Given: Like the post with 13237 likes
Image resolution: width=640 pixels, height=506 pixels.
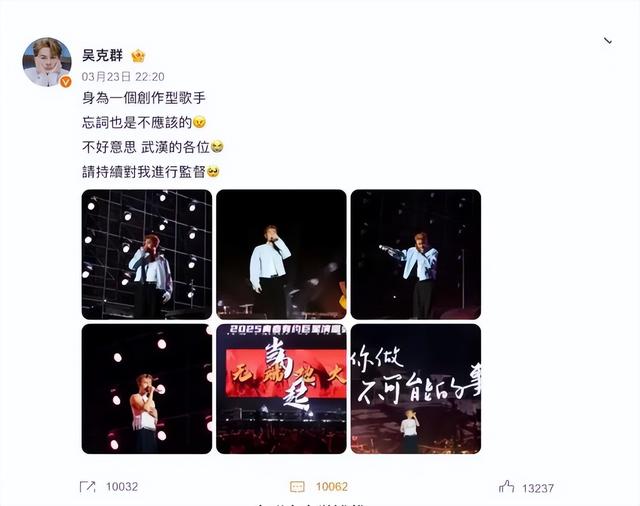Looking at the screenshot, I should pyautogui.click(x=526, y=487).
